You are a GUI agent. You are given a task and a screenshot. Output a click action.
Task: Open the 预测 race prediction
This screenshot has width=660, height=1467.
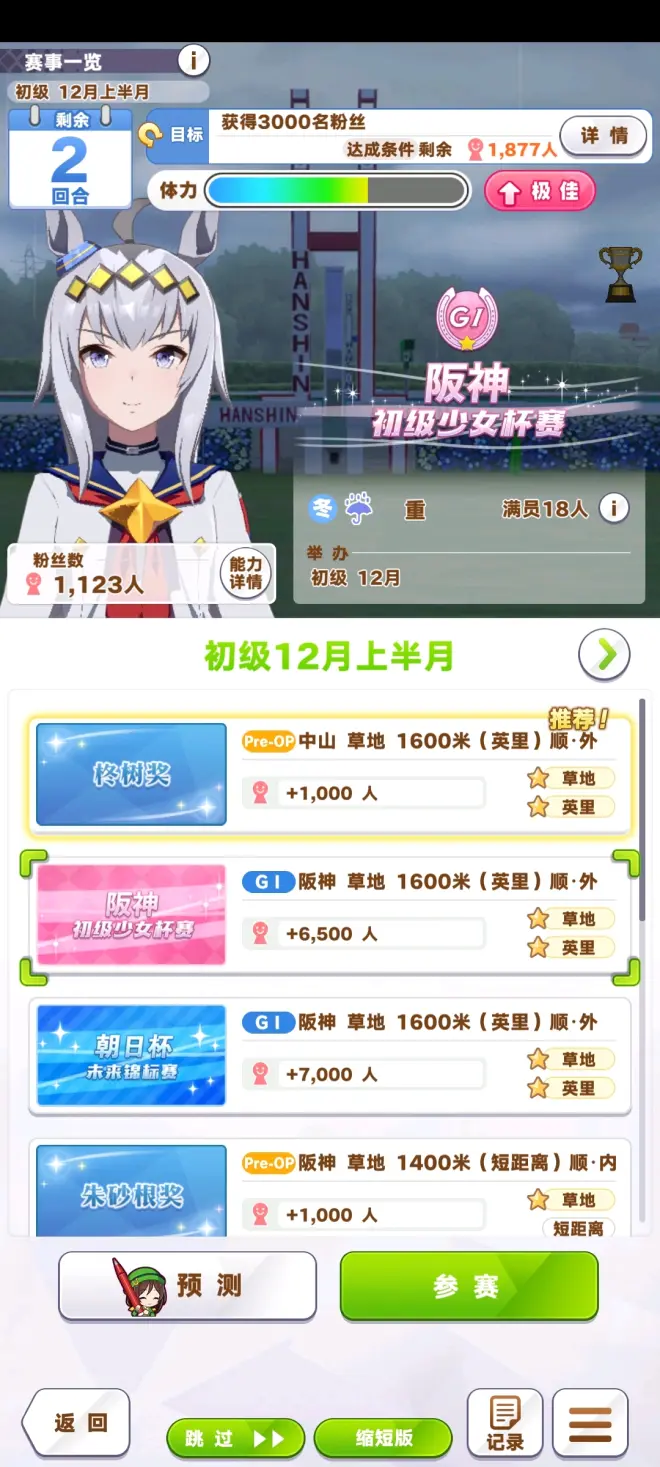pyautogui.click(x=188, y=1285)
